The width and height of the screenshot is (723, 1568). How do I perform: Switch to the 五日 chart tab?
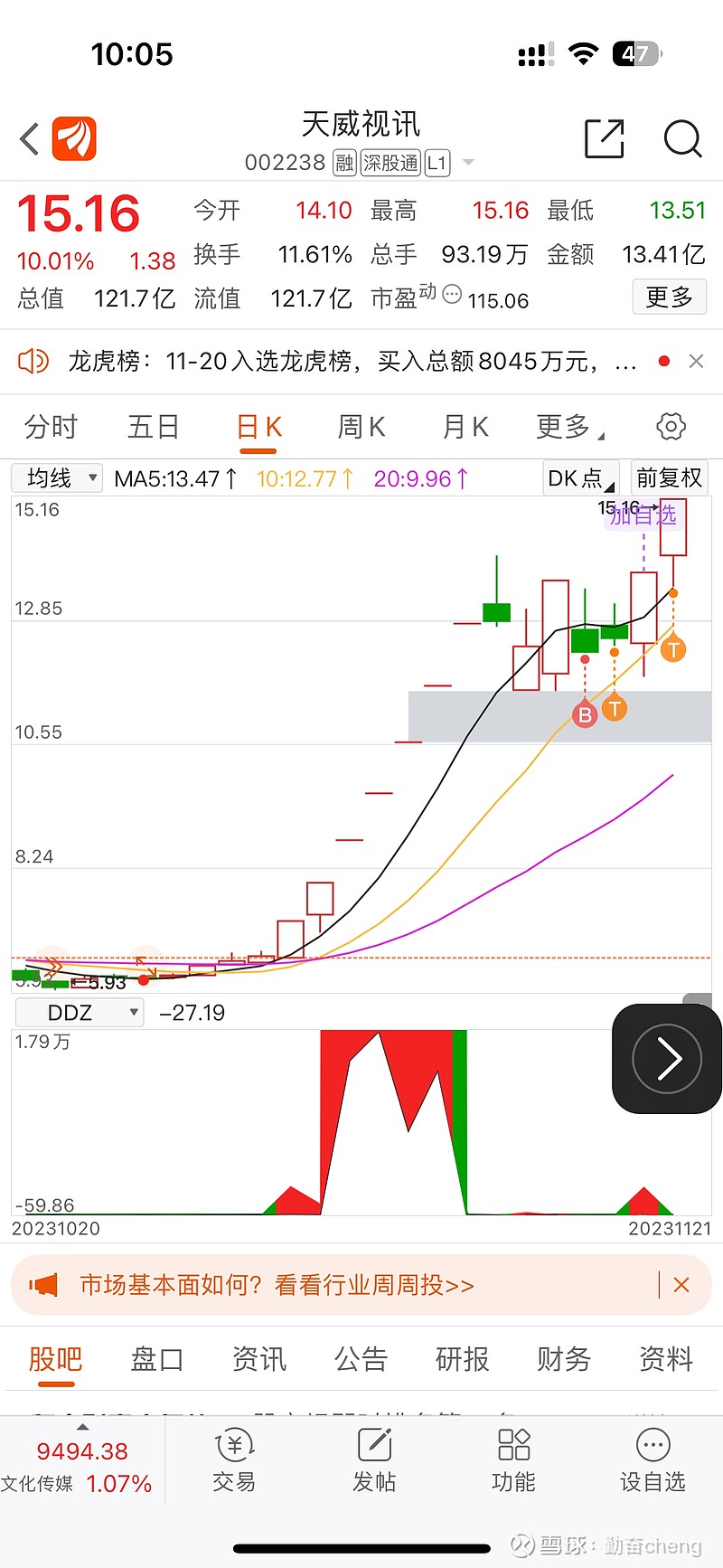(x=154, y=427)
